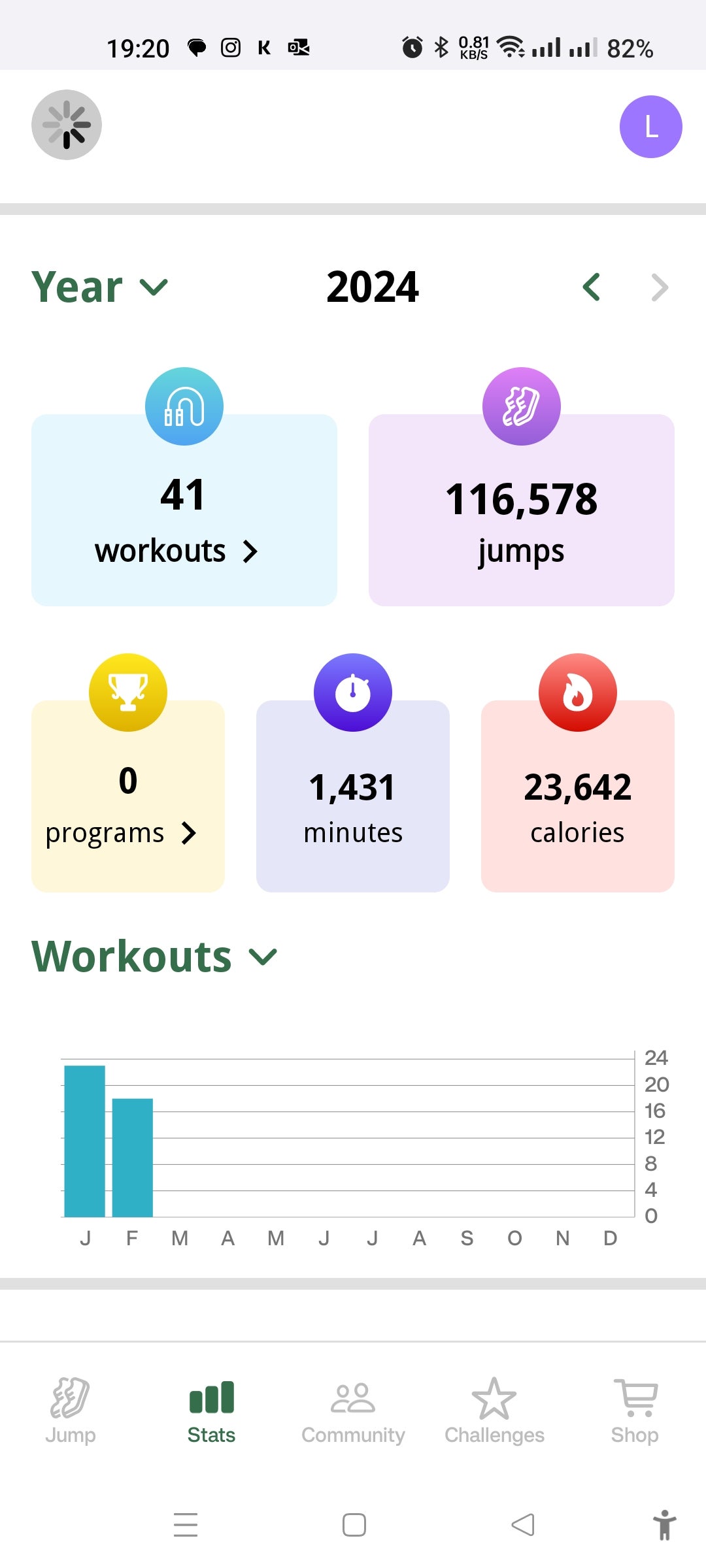The image size is (706, 1568).
Task: Go to the previous year
Action: [592, 287]
